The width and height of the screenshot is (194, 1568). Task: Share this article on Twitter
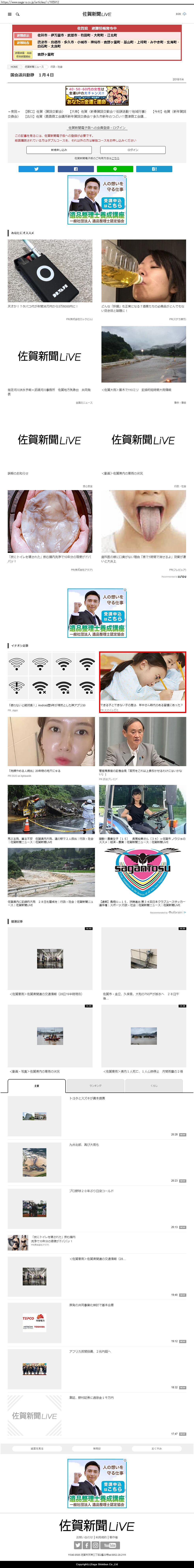click(x=37, y=169)
